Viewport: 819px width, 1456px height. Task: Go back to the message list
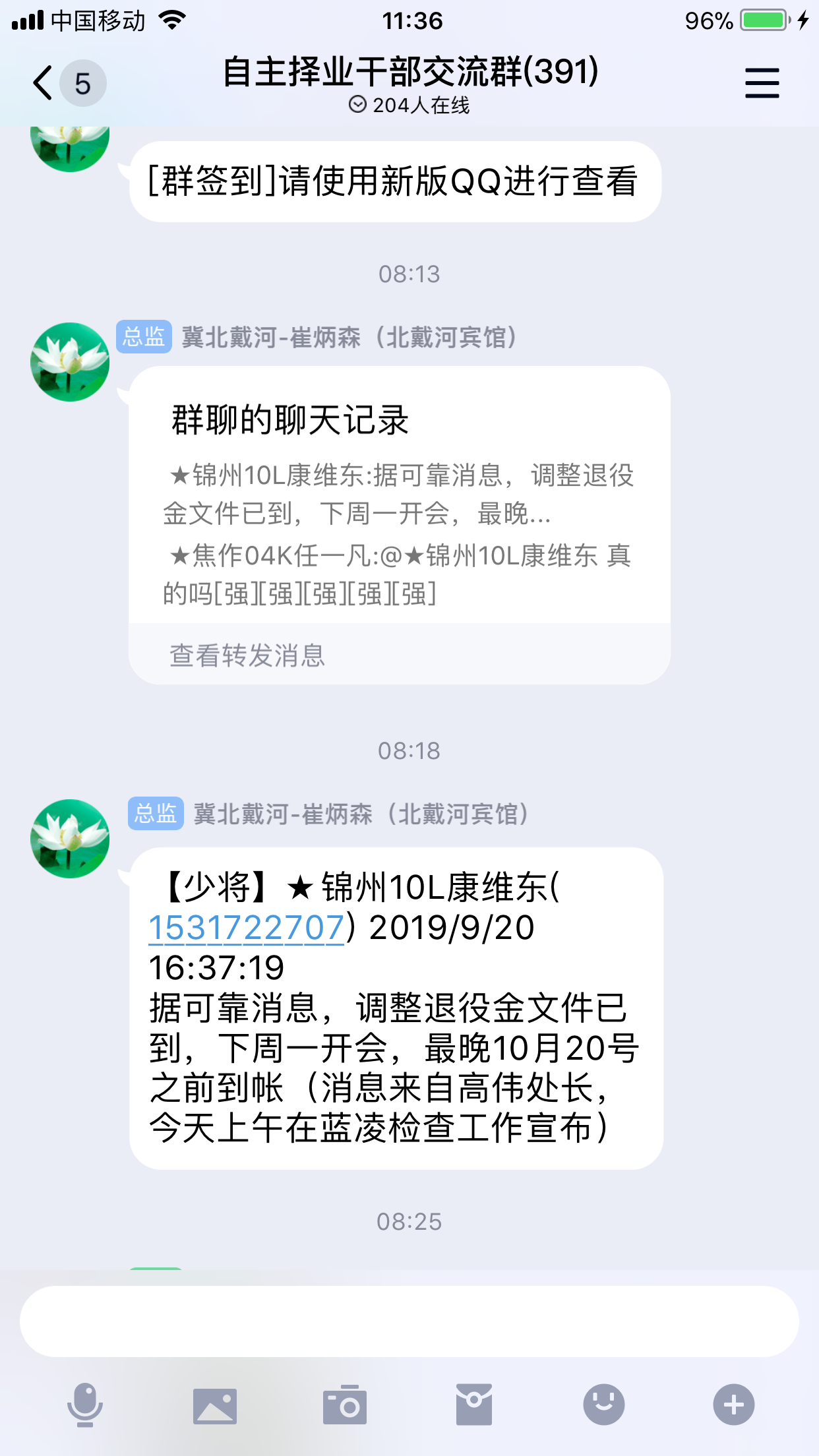44,83
